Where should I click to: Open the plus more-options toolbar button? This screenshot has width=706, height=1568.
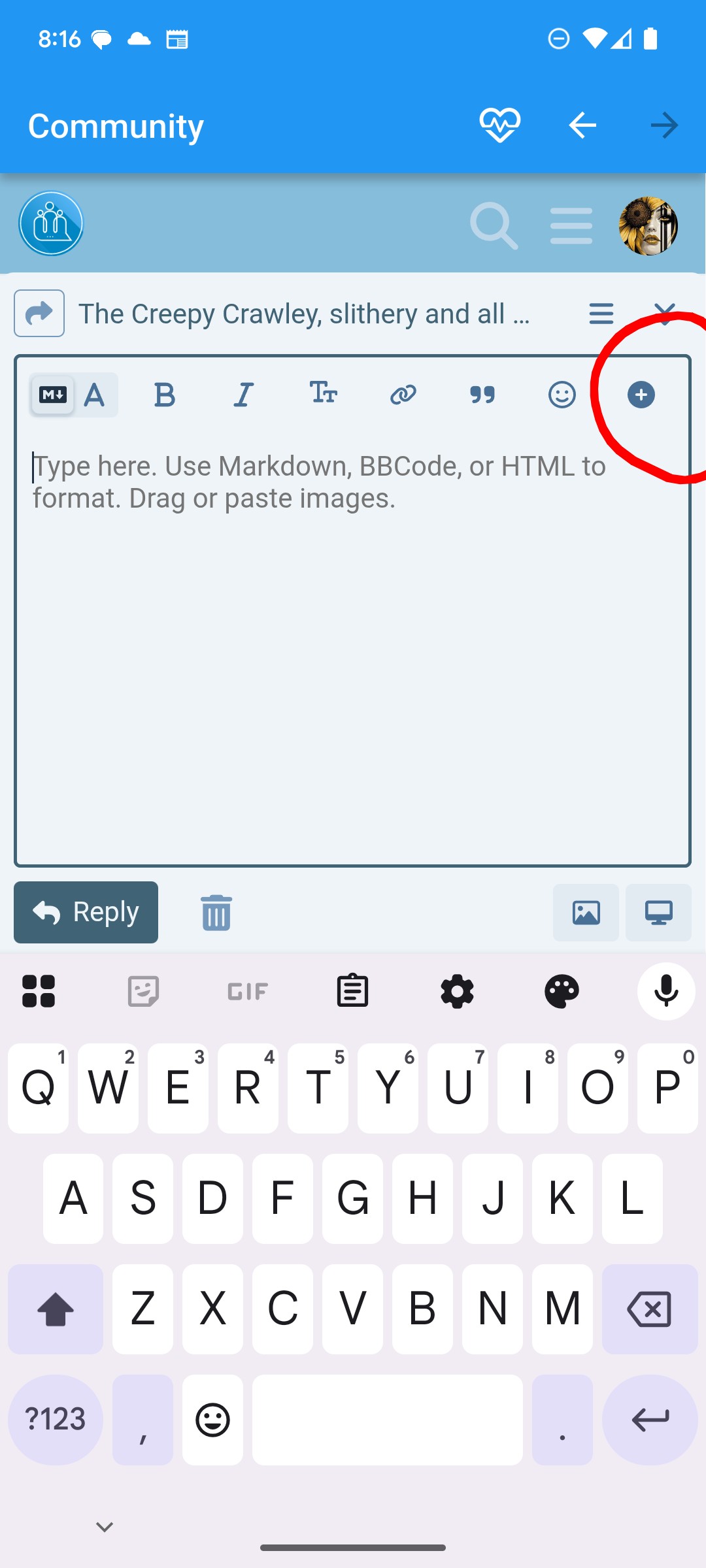click(x=641, y=395)
